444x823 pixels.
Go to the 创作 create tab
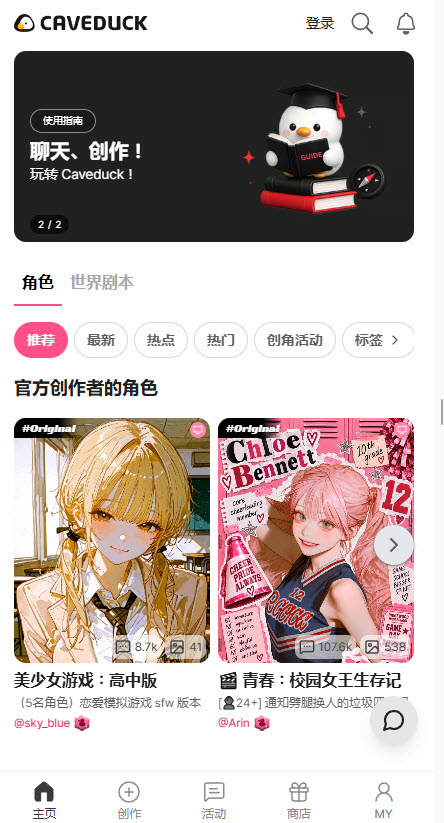129,800
